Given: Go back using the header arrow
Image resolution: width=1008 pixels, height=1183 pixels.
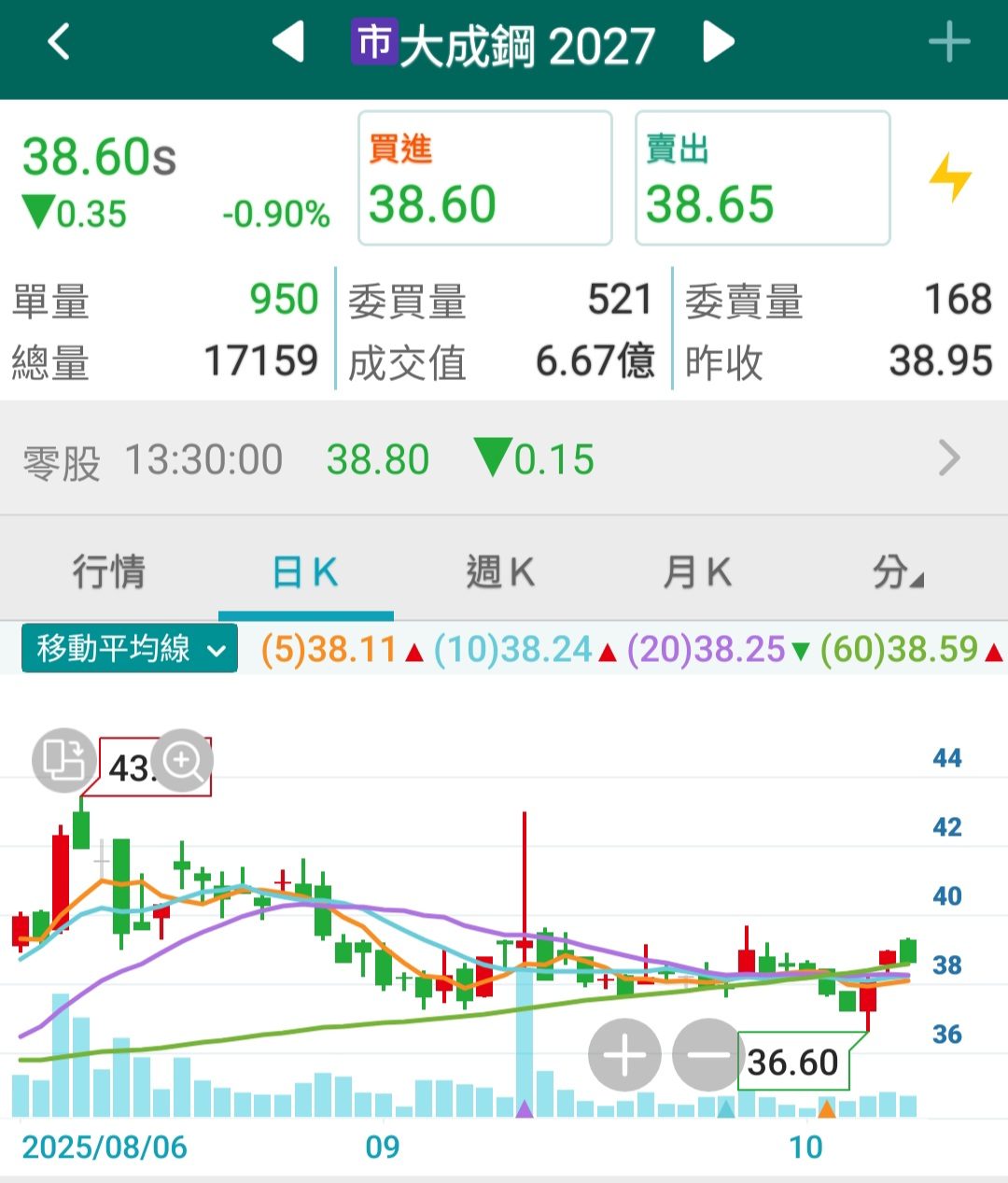Looking at the screenshot, I should point(59,43).
